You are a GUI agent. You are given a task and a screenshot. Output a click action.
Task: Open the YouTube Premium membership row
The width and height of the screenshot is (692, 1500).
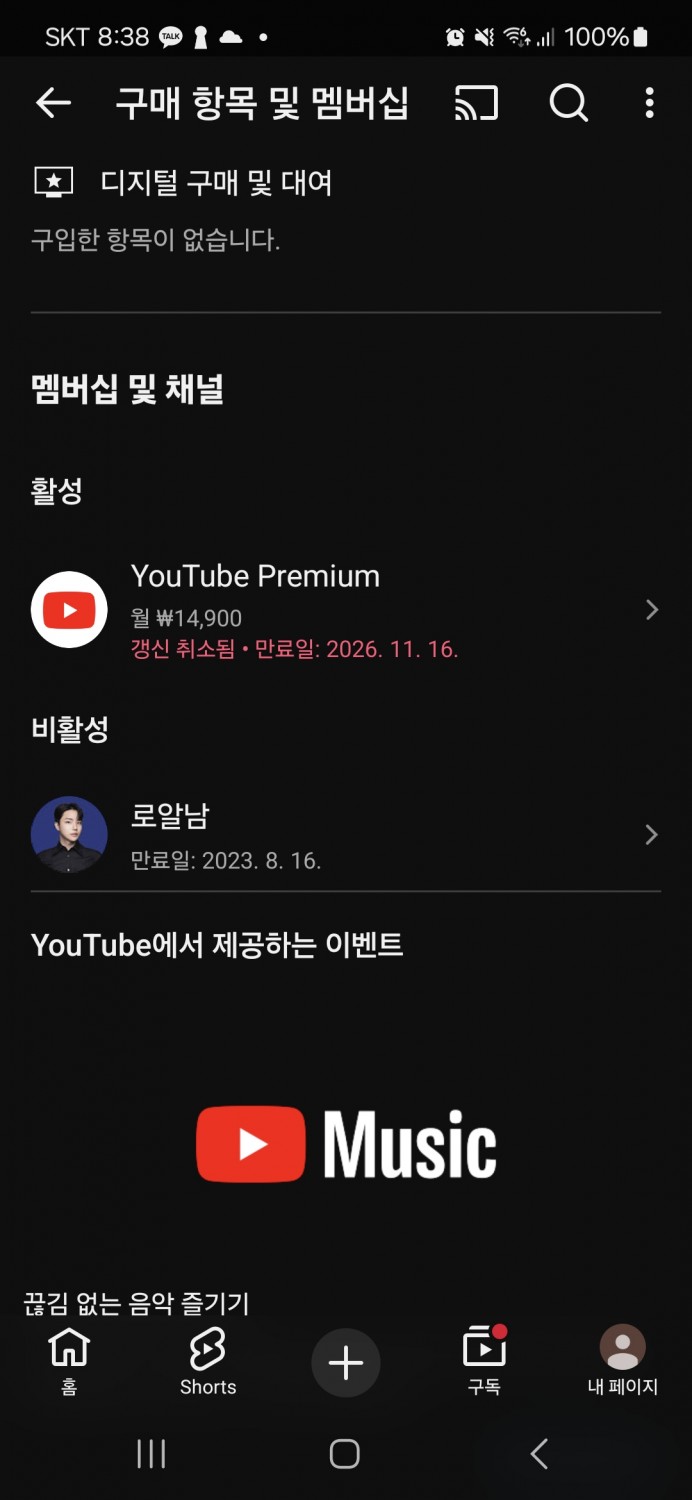[x=346, y=609]
